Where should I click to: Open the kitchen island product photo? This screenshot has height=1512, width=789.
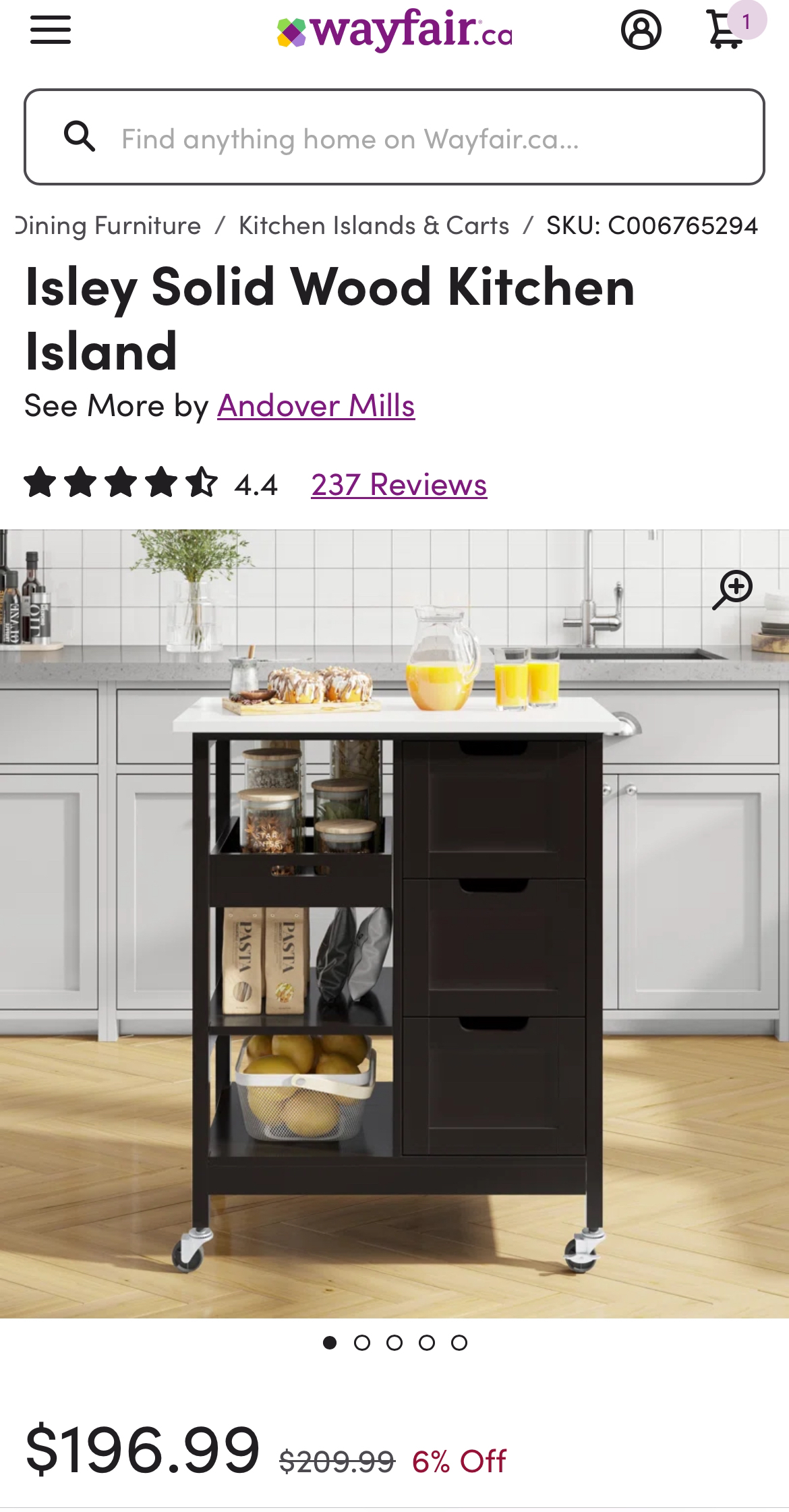pos(394,944)
